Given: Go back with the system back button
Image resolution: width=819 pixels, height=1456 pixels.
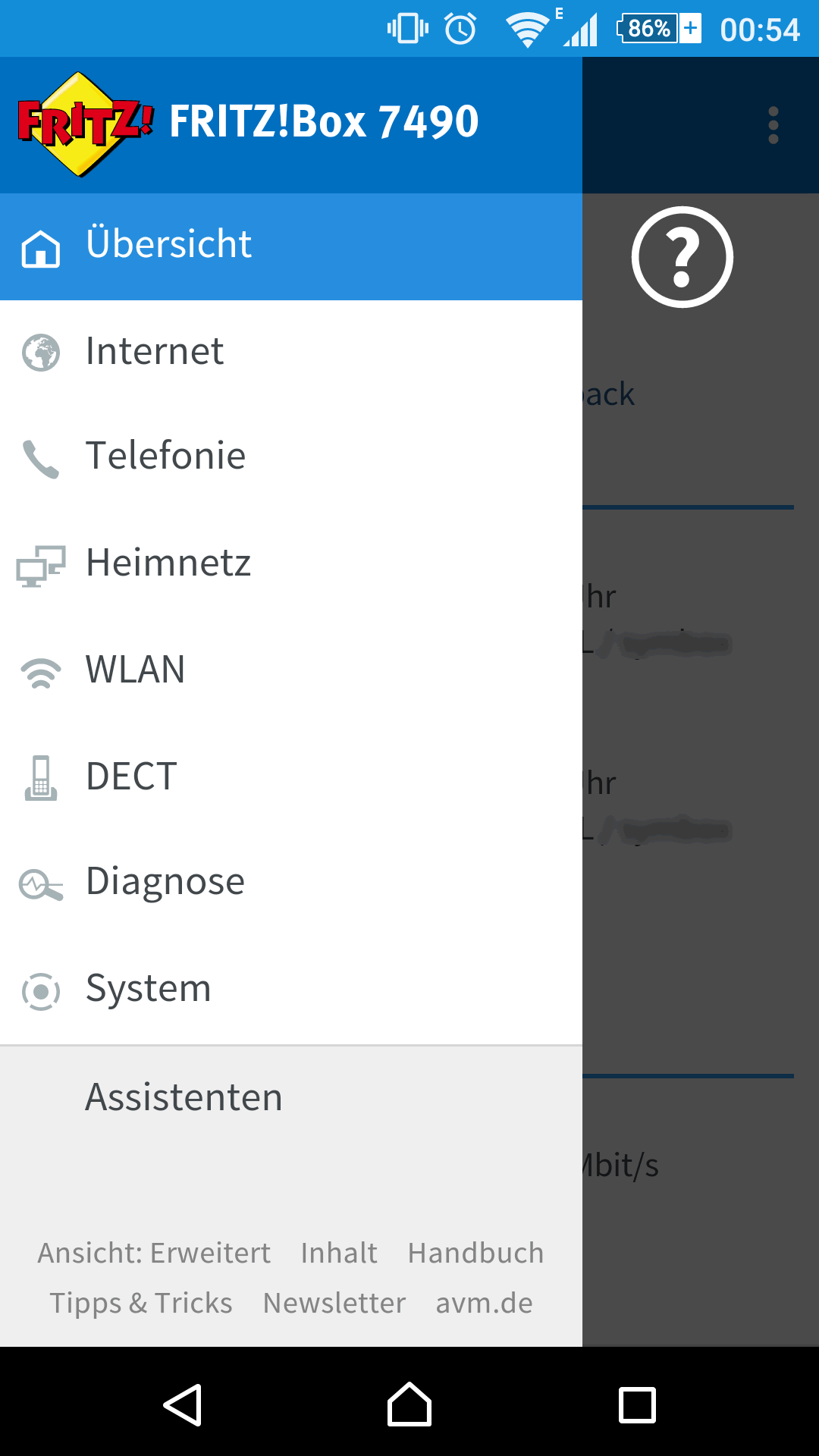Looking at the screenshot, I should click(x=183, y=1404).
